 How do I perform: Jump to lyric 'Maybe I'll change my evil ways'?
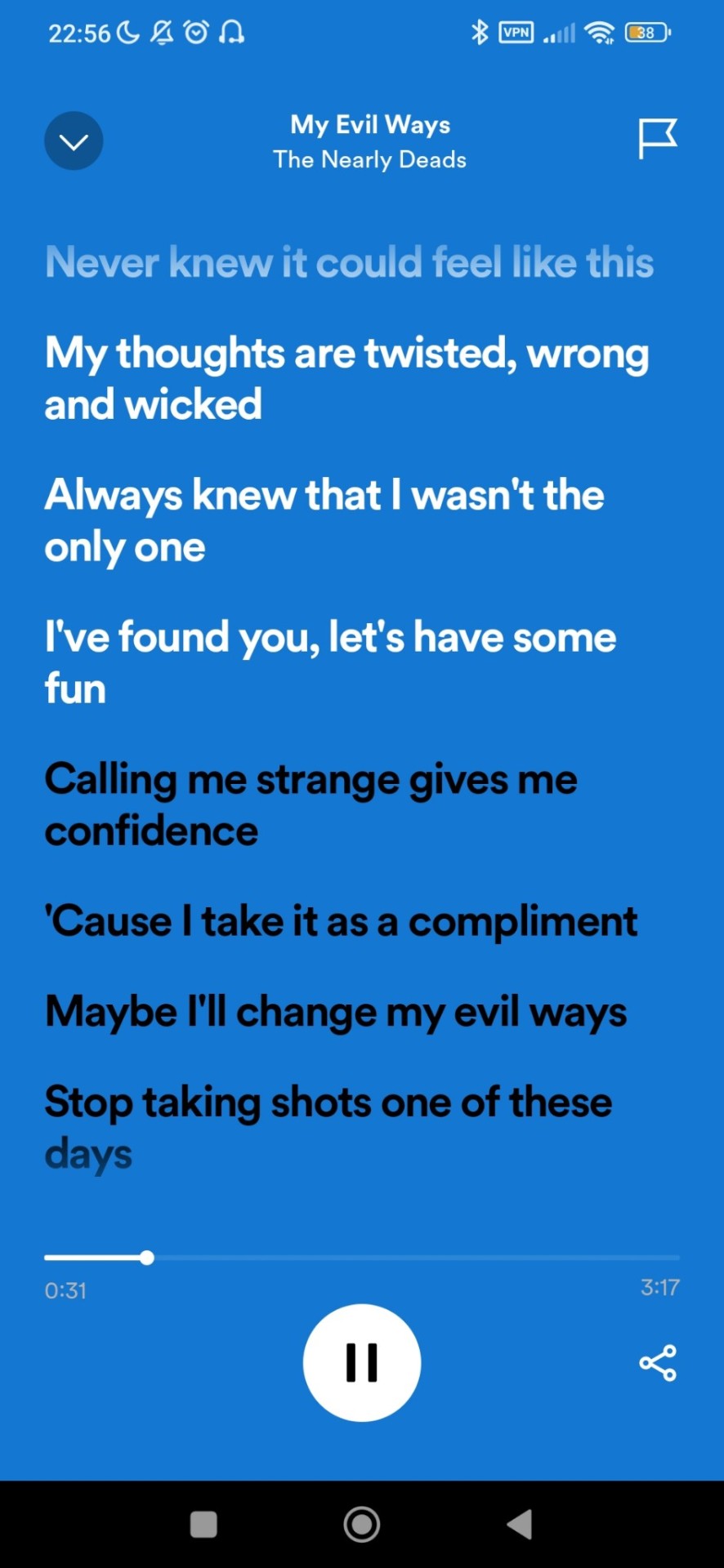[x=336, y=1012]
